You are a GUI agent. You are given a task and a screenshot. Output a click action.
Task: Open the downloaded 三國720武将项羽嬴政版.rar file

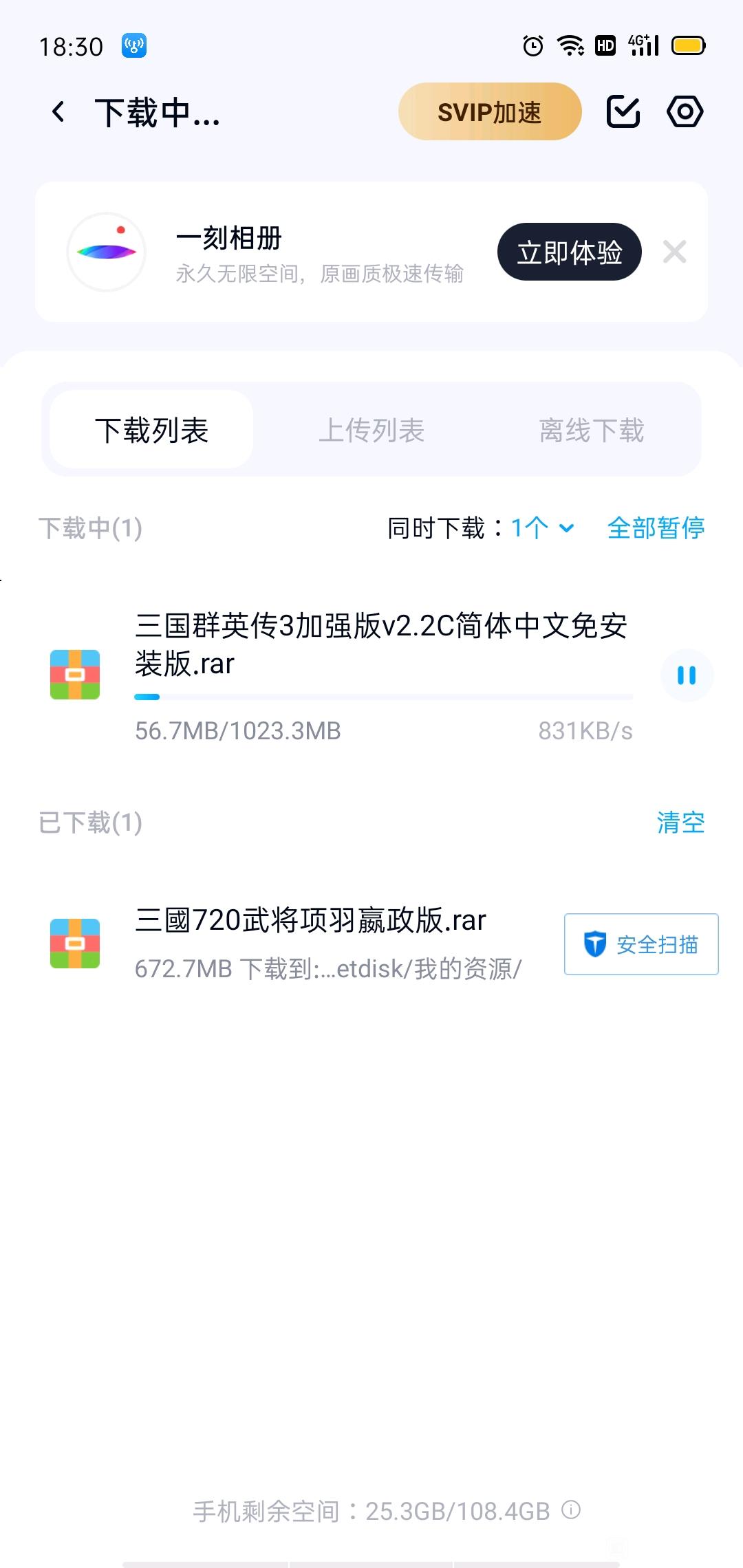(x=310, y=920)
